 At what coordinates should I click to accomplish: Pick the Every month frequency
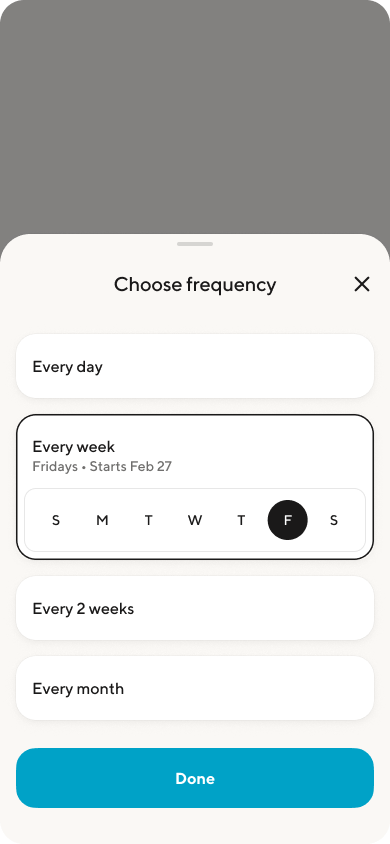tap(195, 688)
